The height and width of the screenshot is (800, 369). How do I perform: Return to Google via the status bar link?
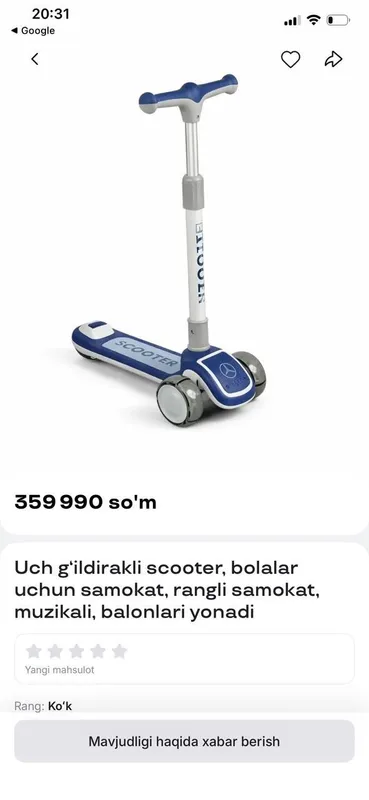click(33, 31)
